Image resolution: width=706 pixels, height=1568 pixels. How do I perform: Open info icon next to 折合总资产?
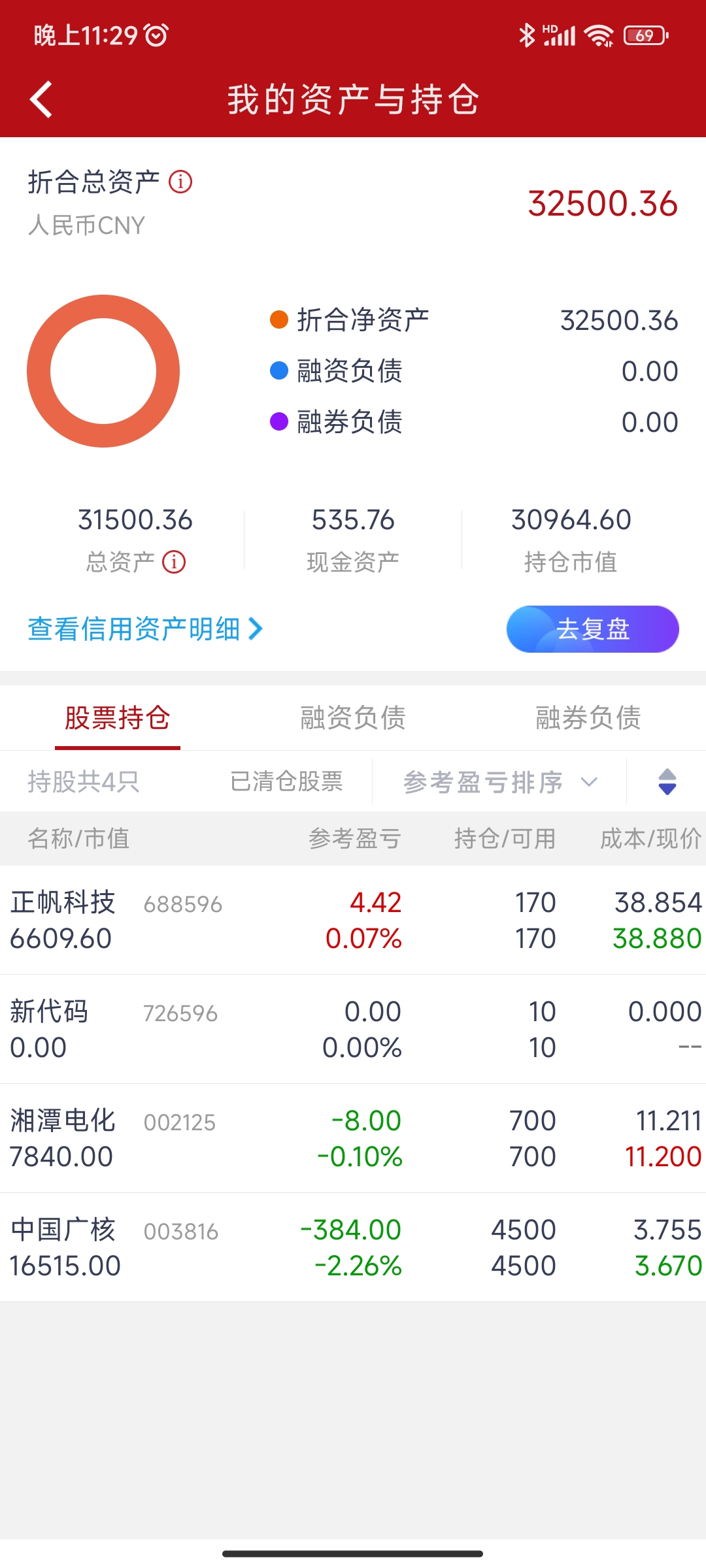[x=180, y=182]
